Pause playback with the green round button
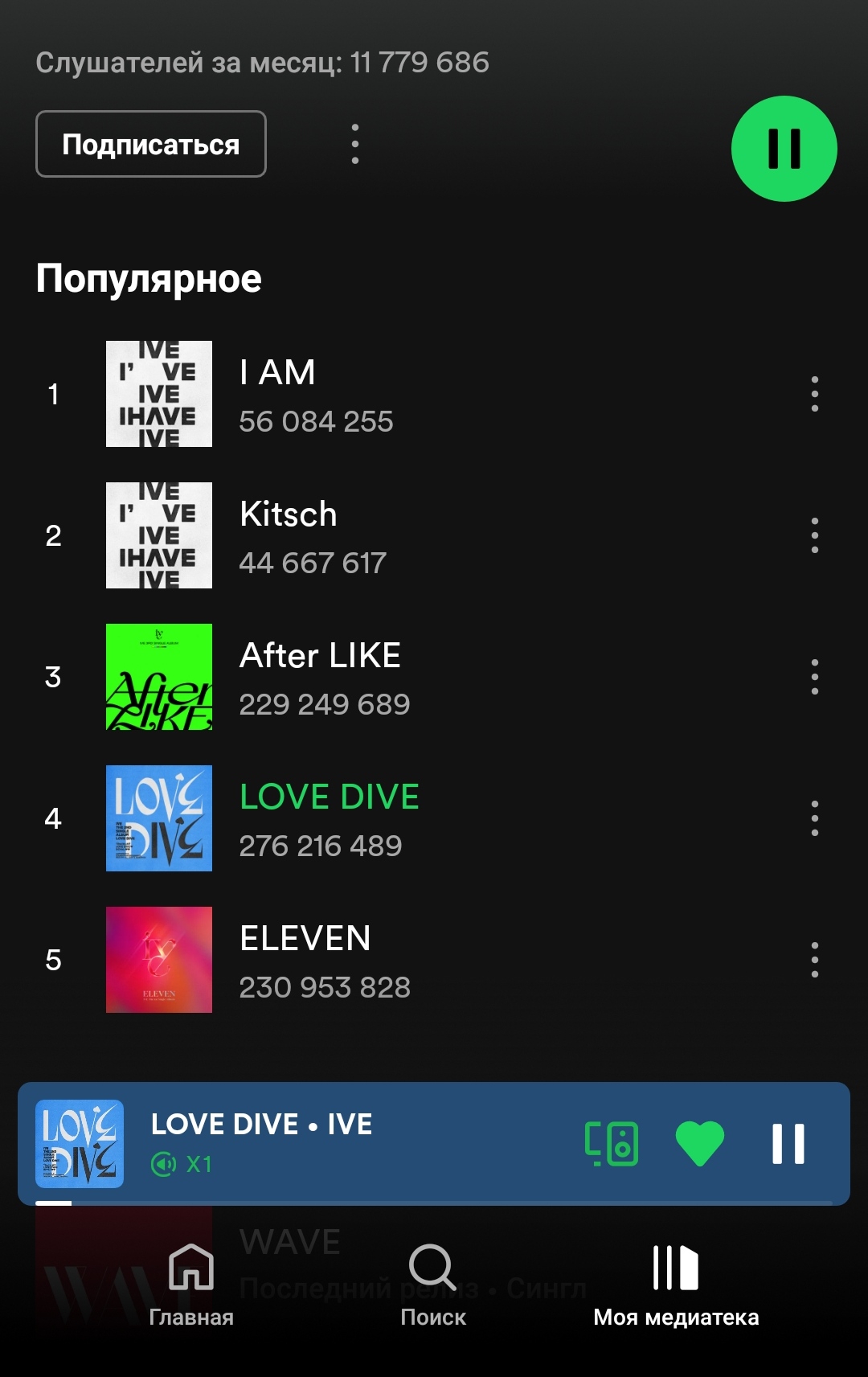 tap(784, 149)
